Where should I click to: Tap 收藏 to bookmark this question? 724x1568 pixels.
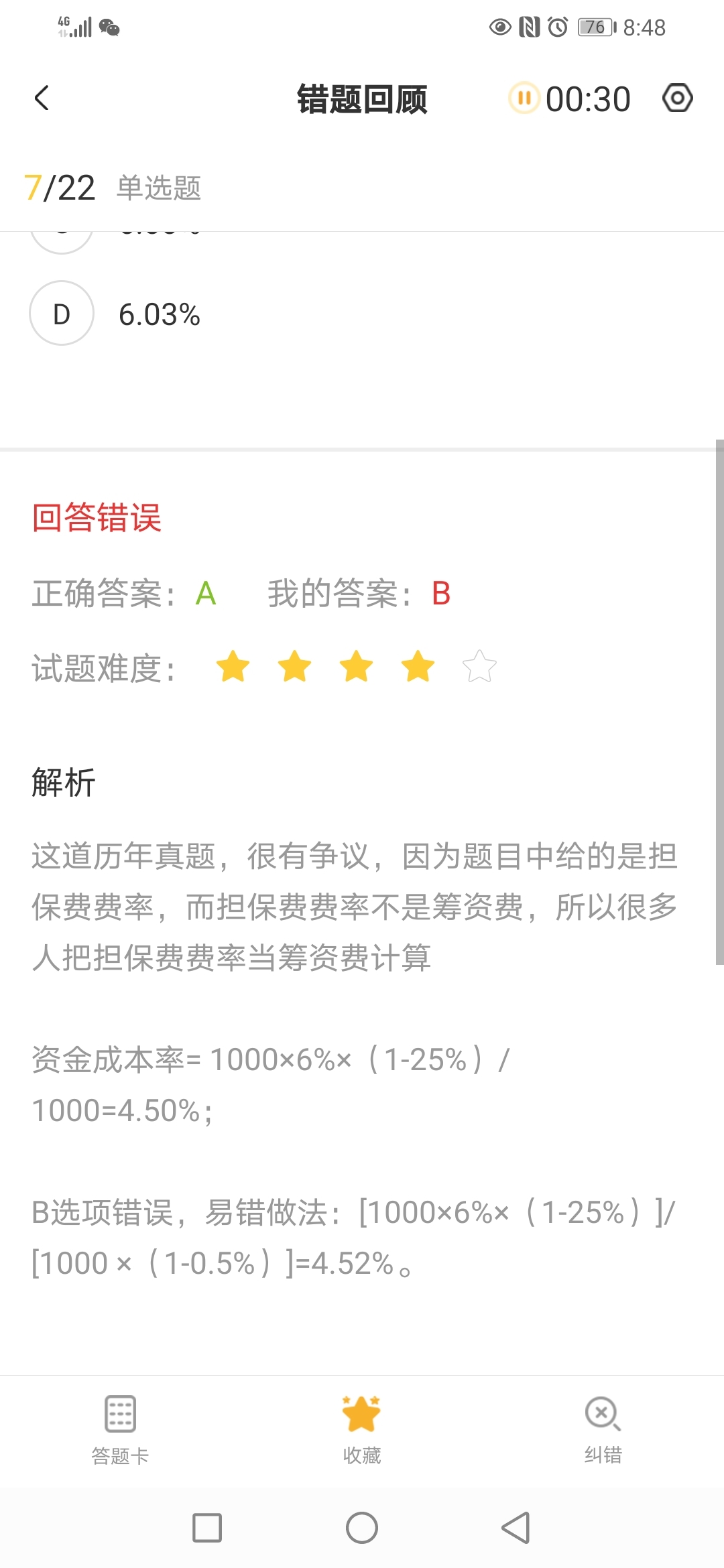[361, 1429]
